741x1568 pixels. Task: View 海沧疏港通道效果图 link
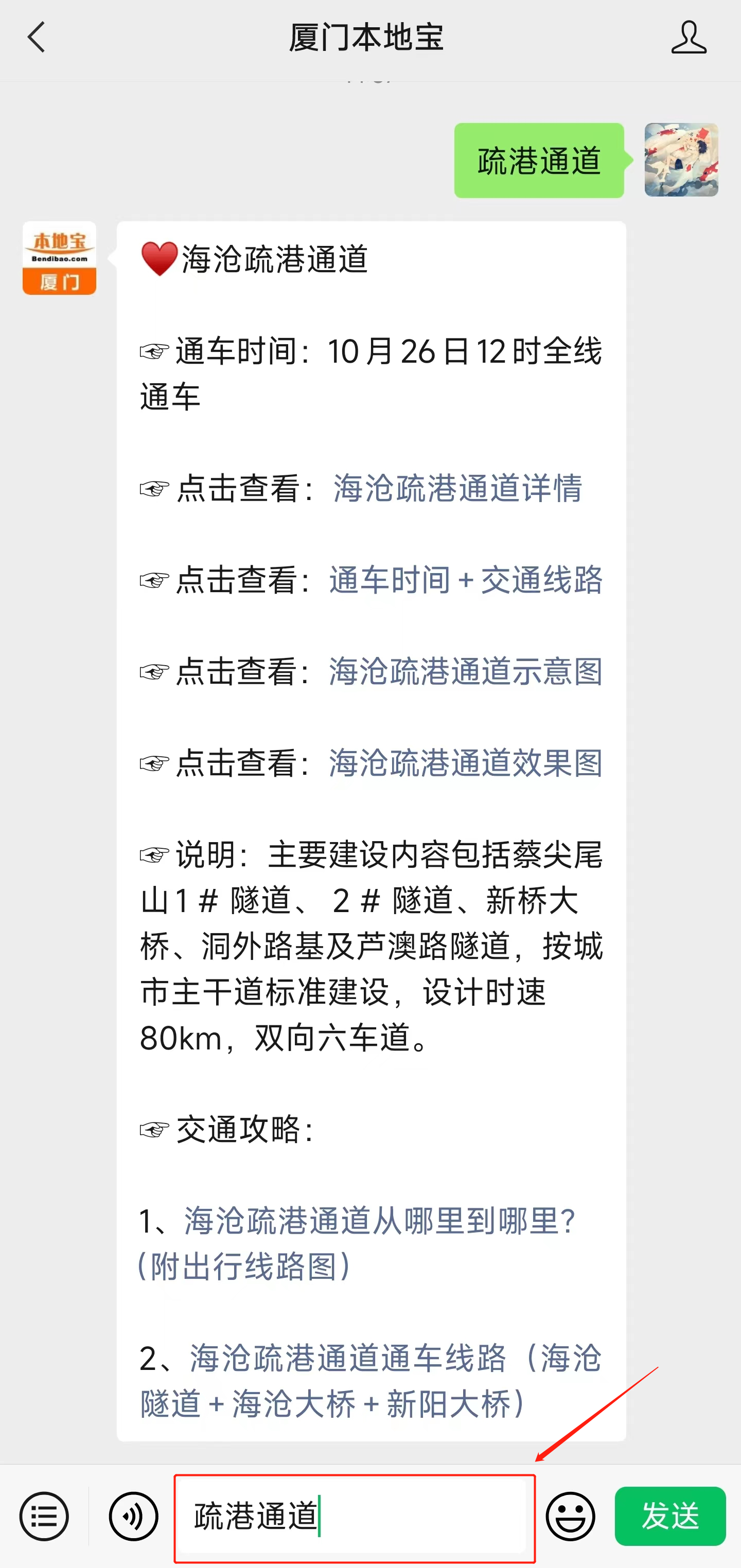[466, 763]
